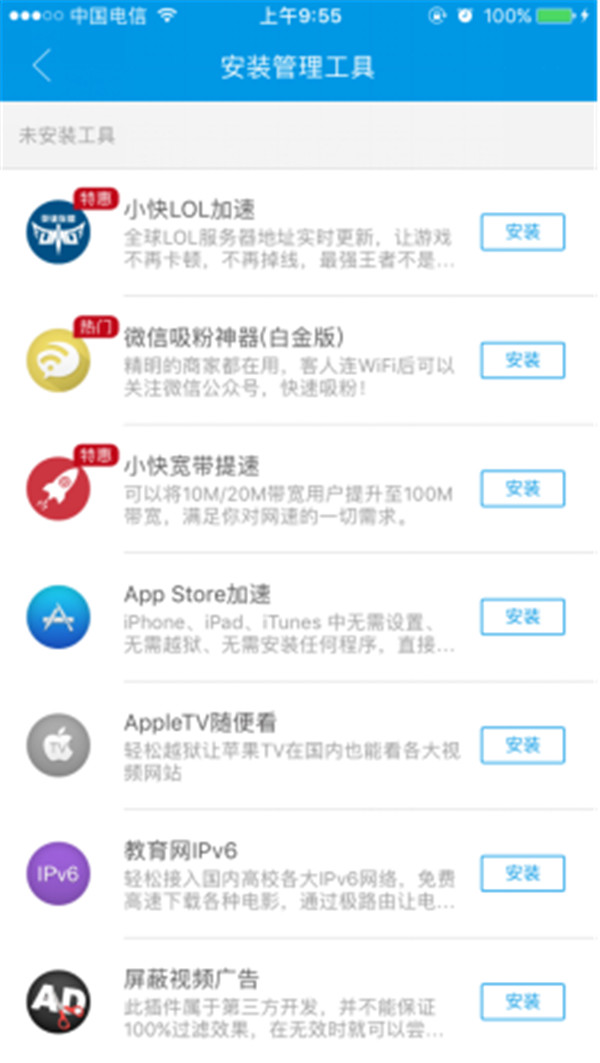Open 微信吸粉神器 details row
This screenshot has height=1063, width=600.
tap(288, 360)
